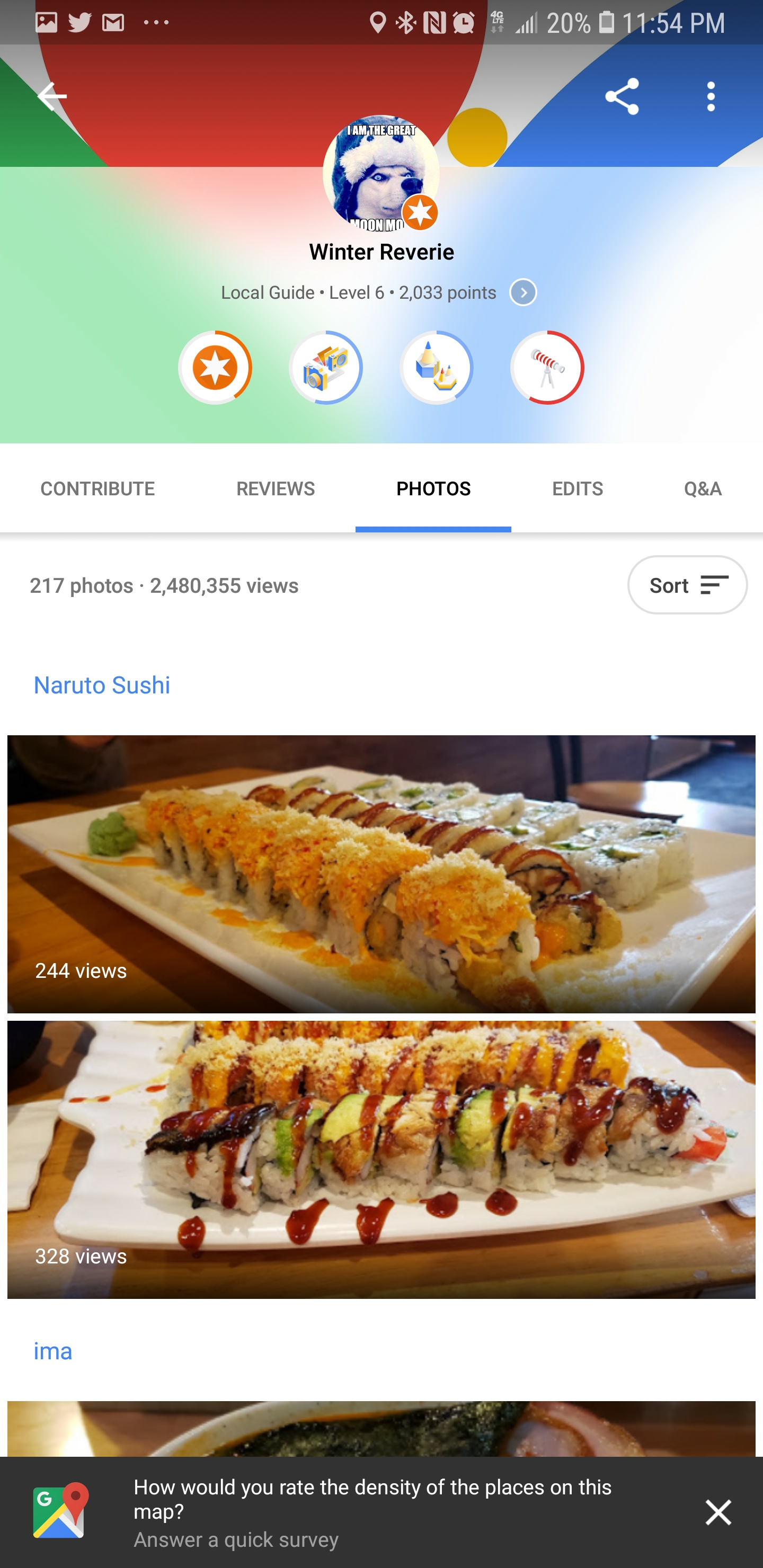
Task: Switch to the Reviews tab
Action: click(275, 489)
